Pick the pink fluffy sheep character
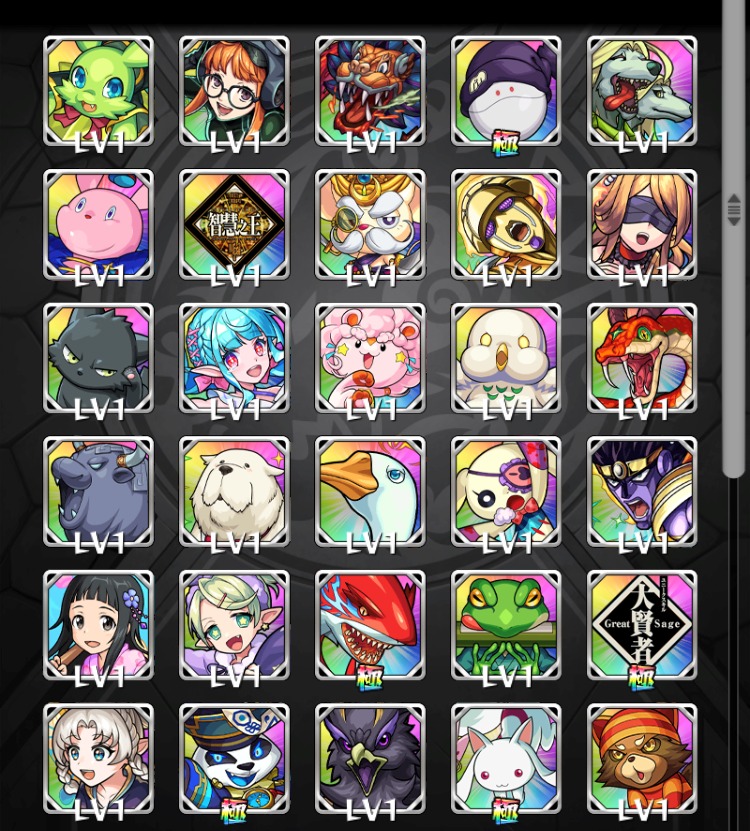Screen dimensions: 750x831 pos(370,358)
